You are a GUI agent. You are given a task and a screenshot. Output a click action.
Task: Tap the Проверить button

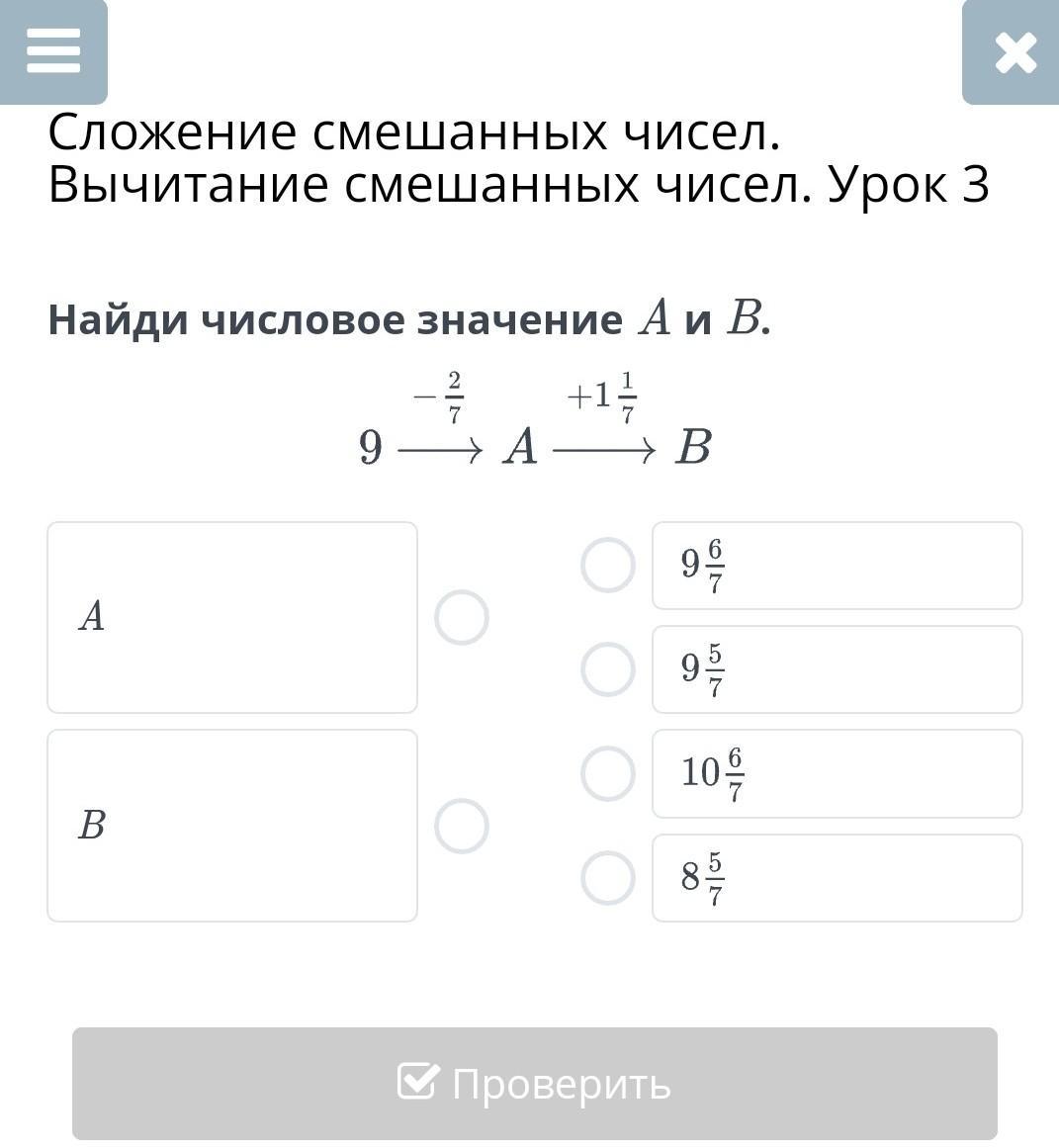[x=534, y=1083]
